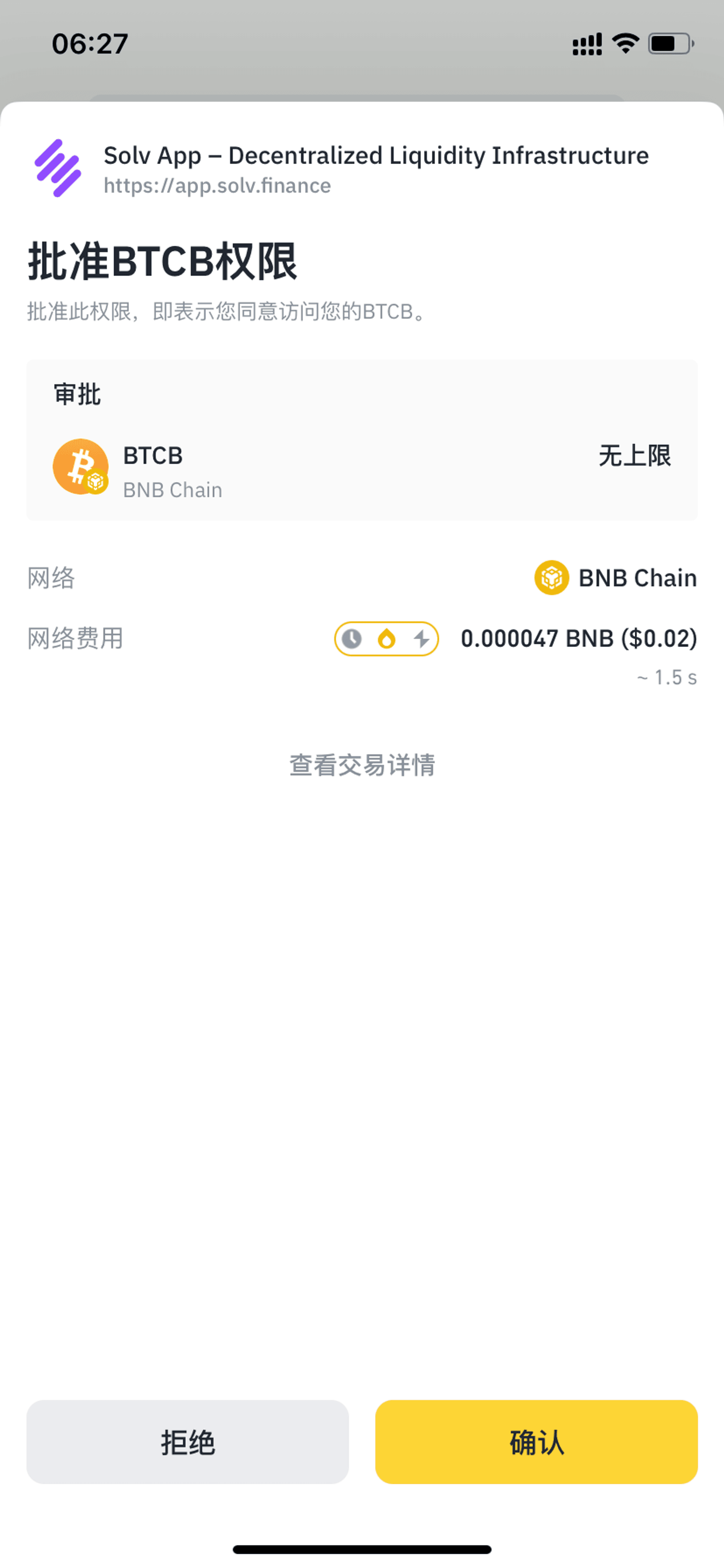Select the slow gas fee clock icon
The height and width of the screenshot is (1568, 724).
coord(352,639)
